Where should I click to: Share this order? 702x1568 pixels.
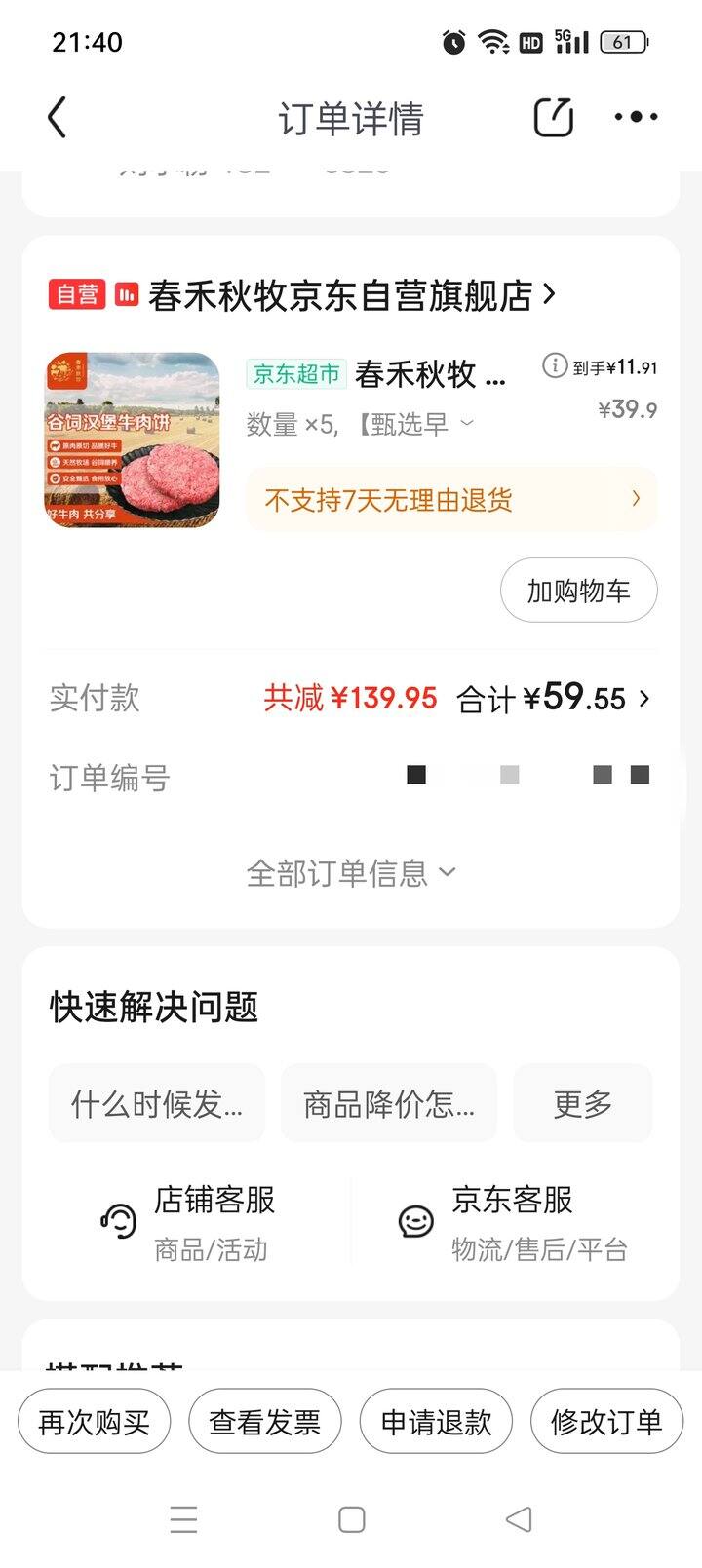click(x=553, y=118)
